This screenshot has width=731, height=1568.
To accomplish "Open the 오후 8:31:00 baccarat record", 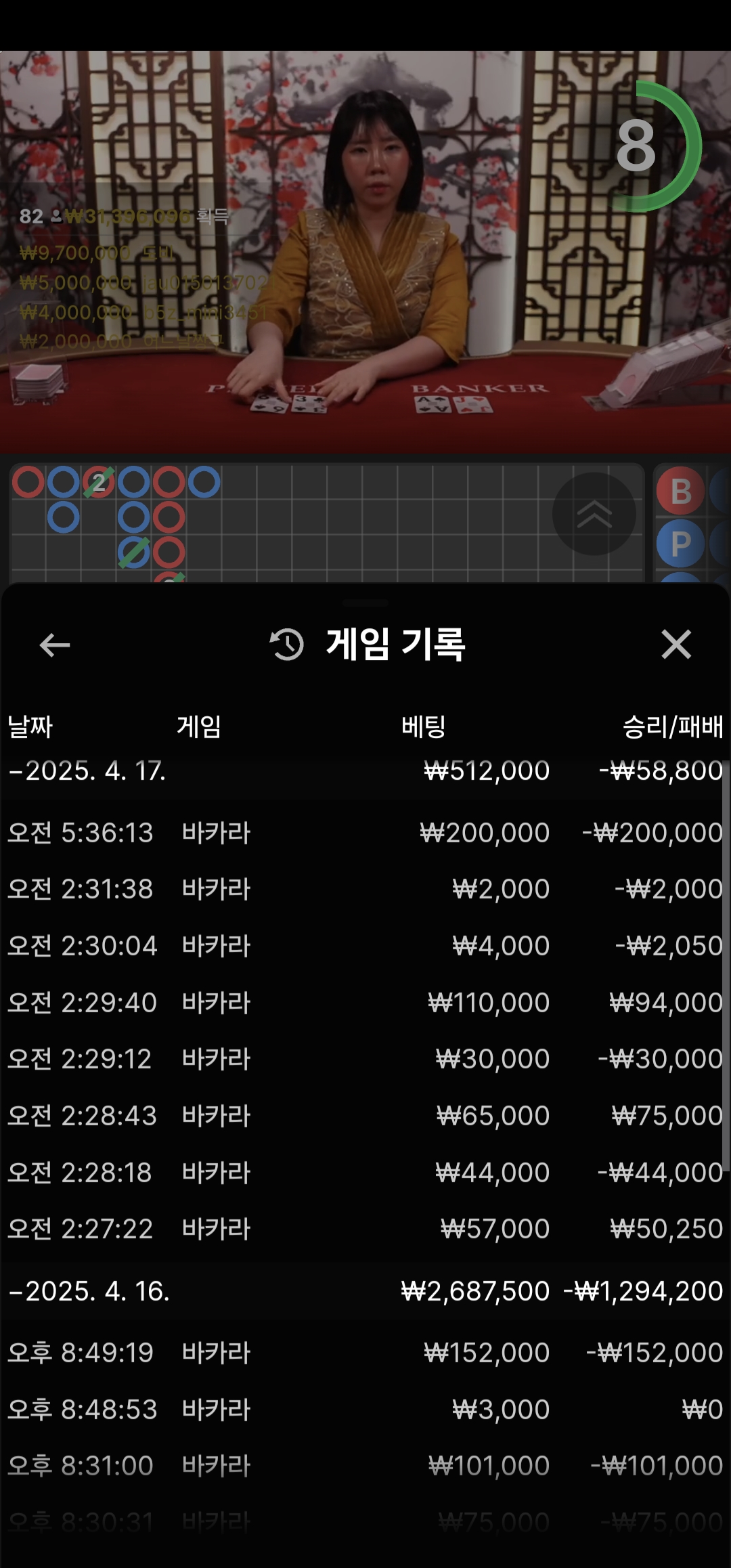I will click(365, 1465).
